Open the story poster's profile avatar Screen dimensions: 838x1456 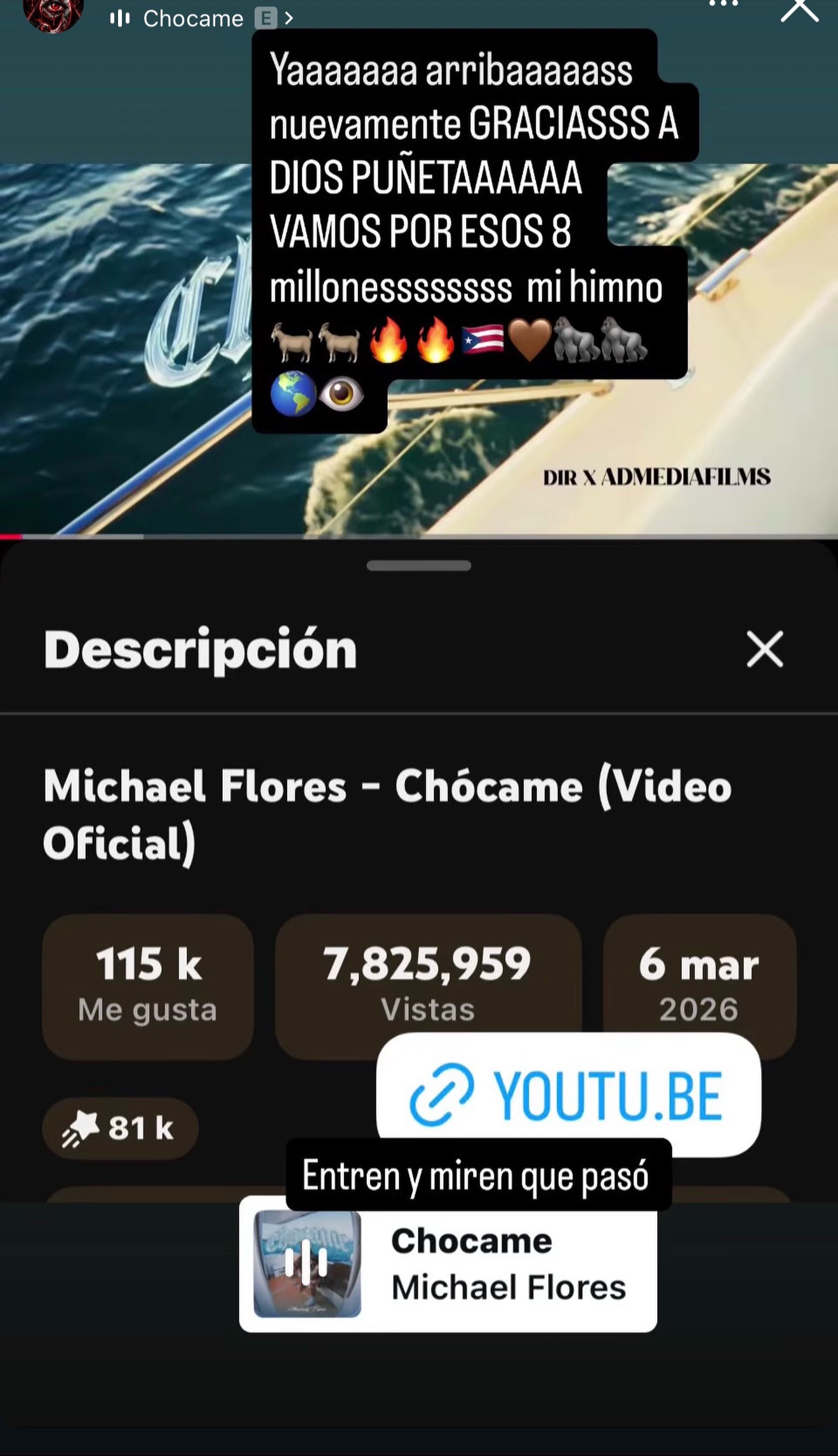coord(53,14)
